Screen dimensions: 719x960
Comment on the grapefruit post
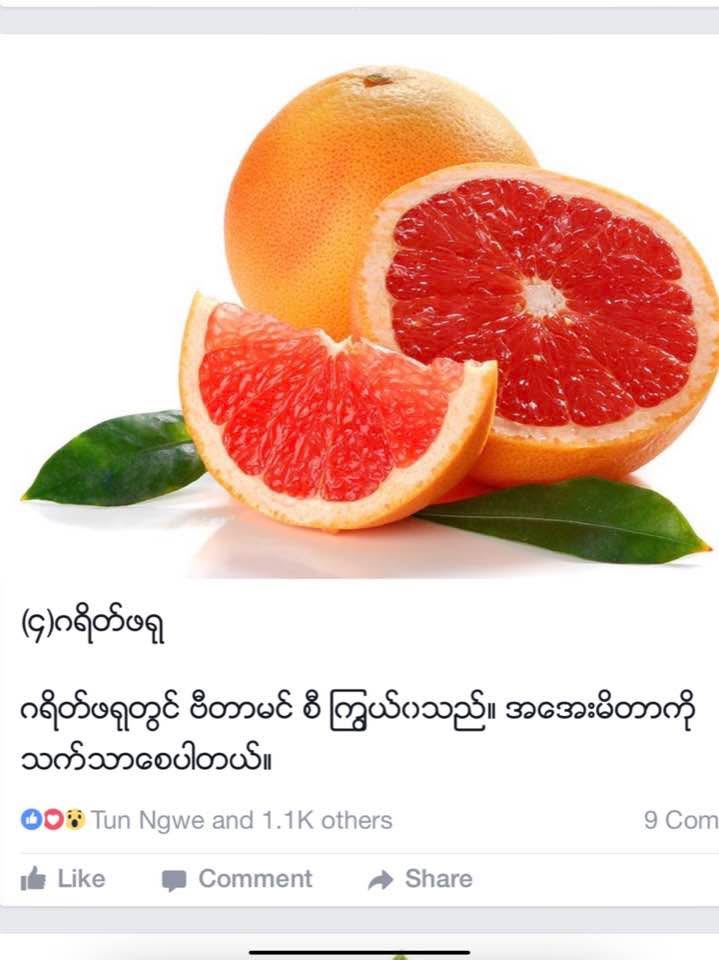pos(238,879)
